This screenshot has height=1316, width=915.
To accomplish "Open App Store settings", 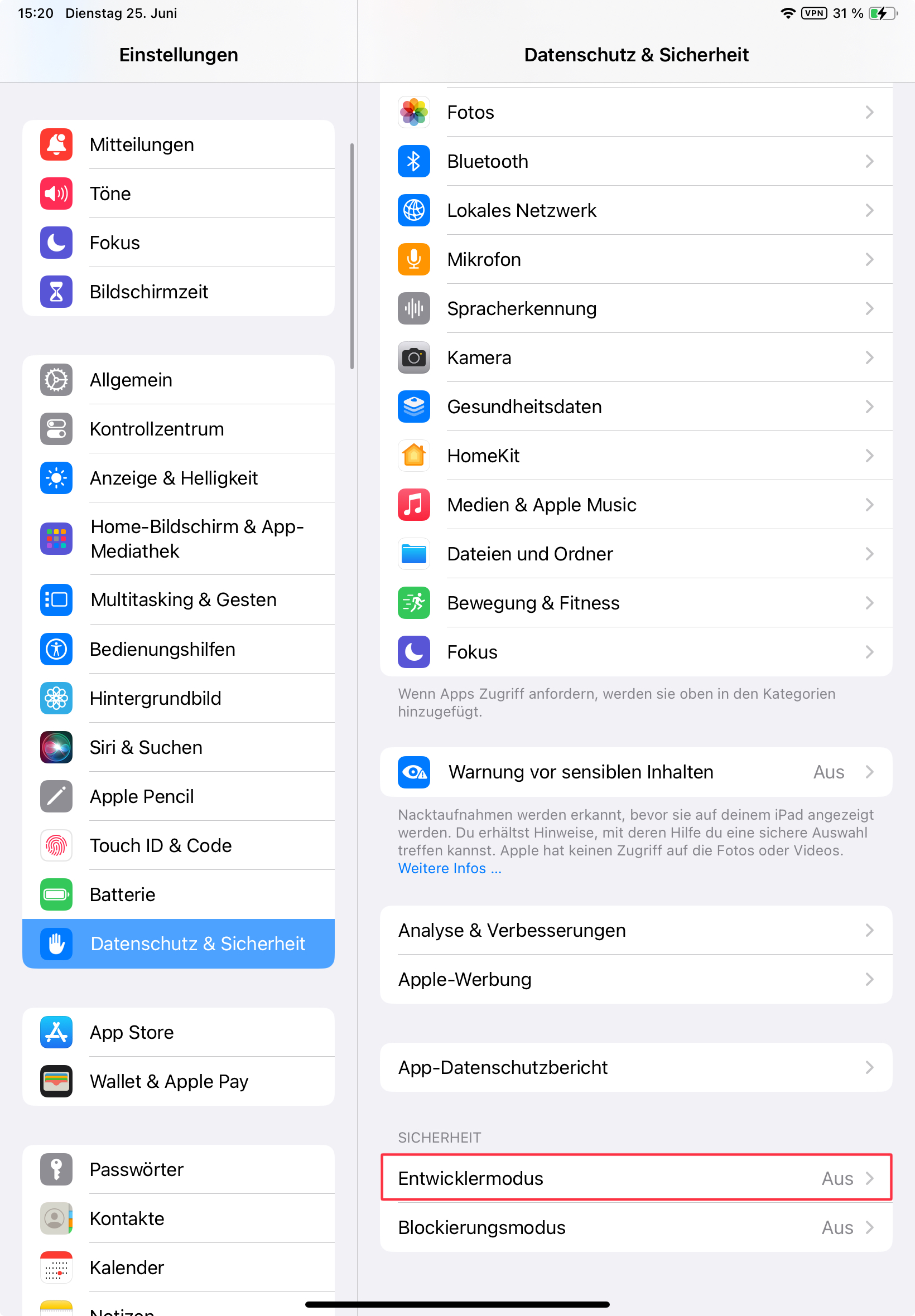I will (x=179, y=1032).
